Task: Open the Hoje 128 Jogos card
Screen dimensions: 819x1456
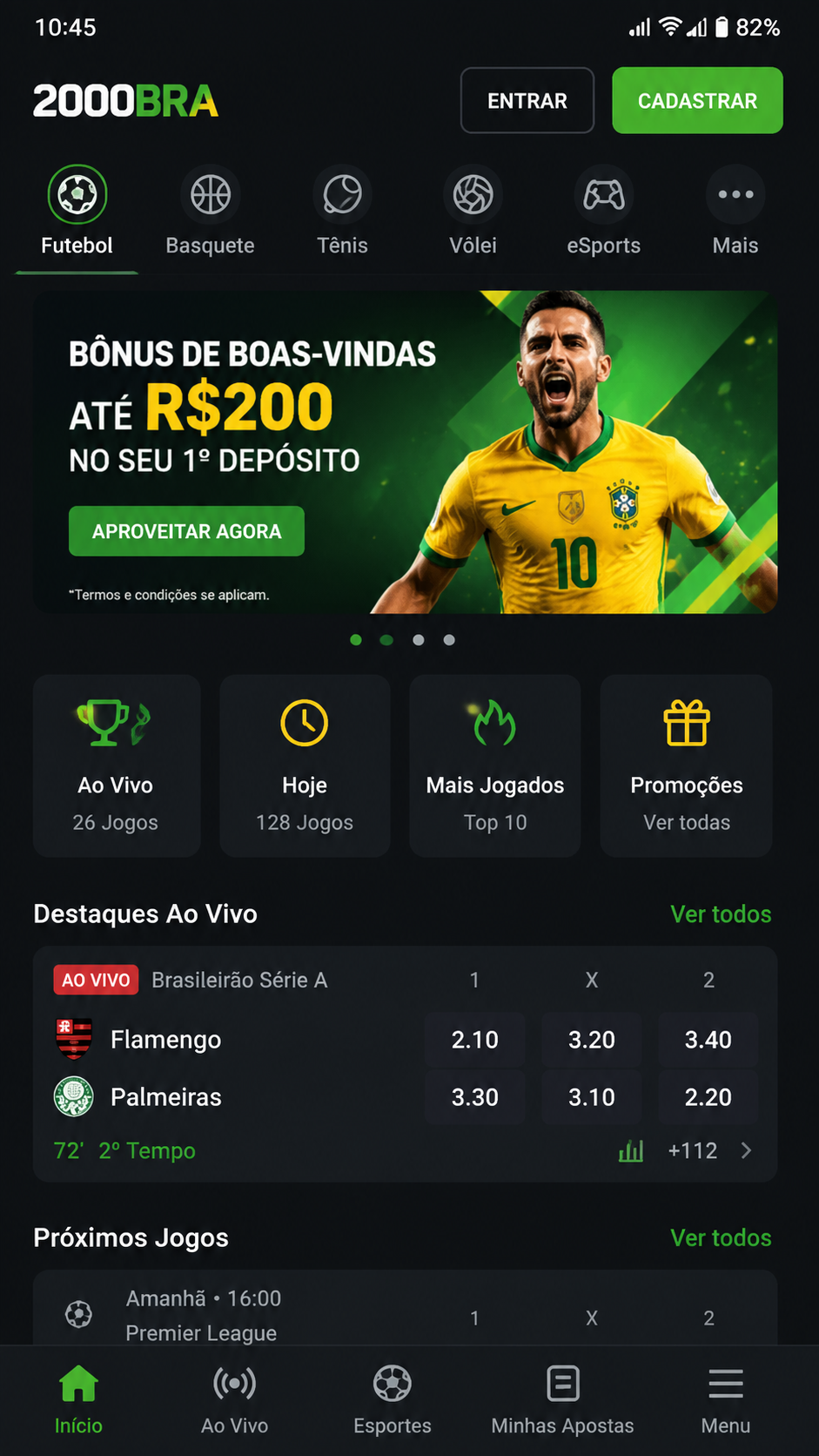Action: coord(305,765)
